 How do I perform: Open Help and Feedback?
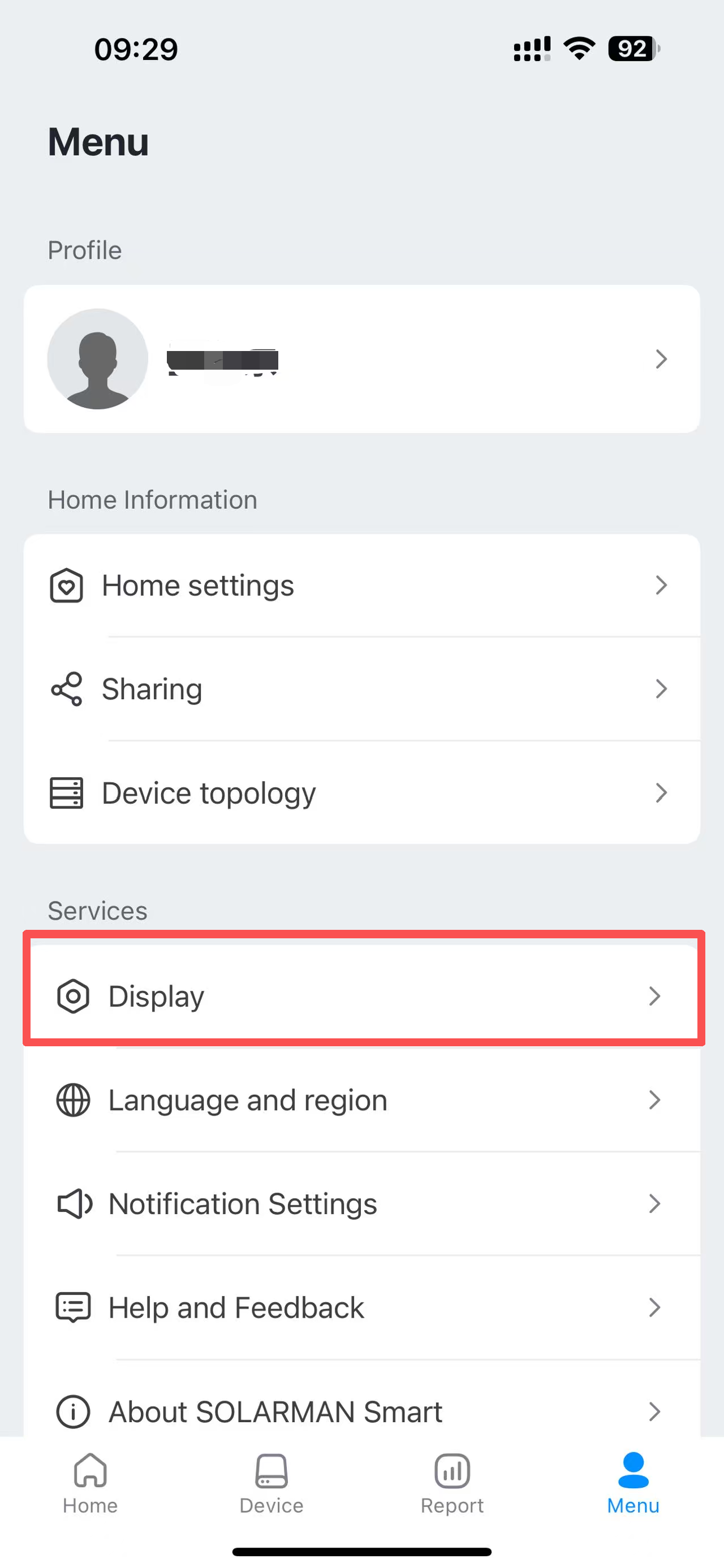coord(361,1307)
